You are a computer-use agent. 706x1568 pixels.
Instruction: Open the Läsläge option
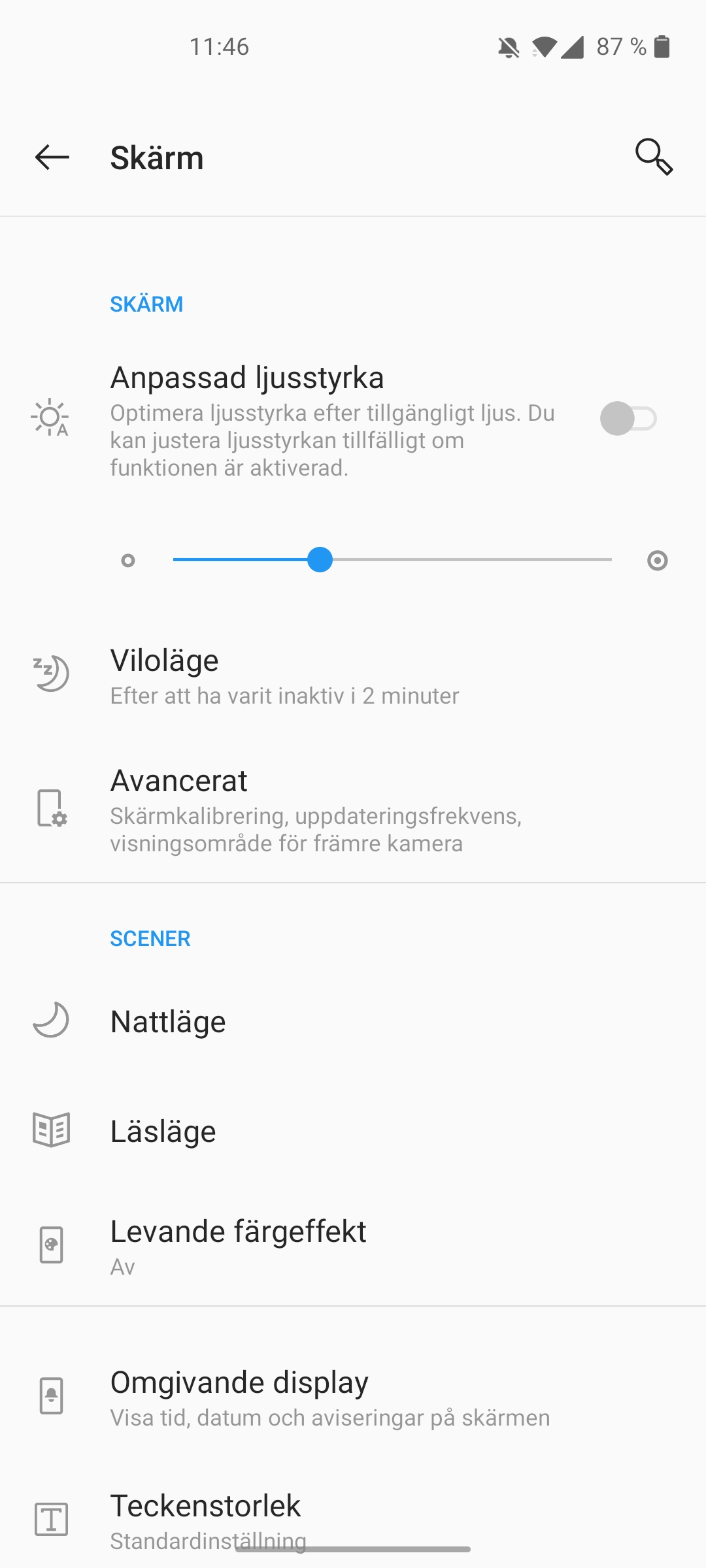[353, 1131]
